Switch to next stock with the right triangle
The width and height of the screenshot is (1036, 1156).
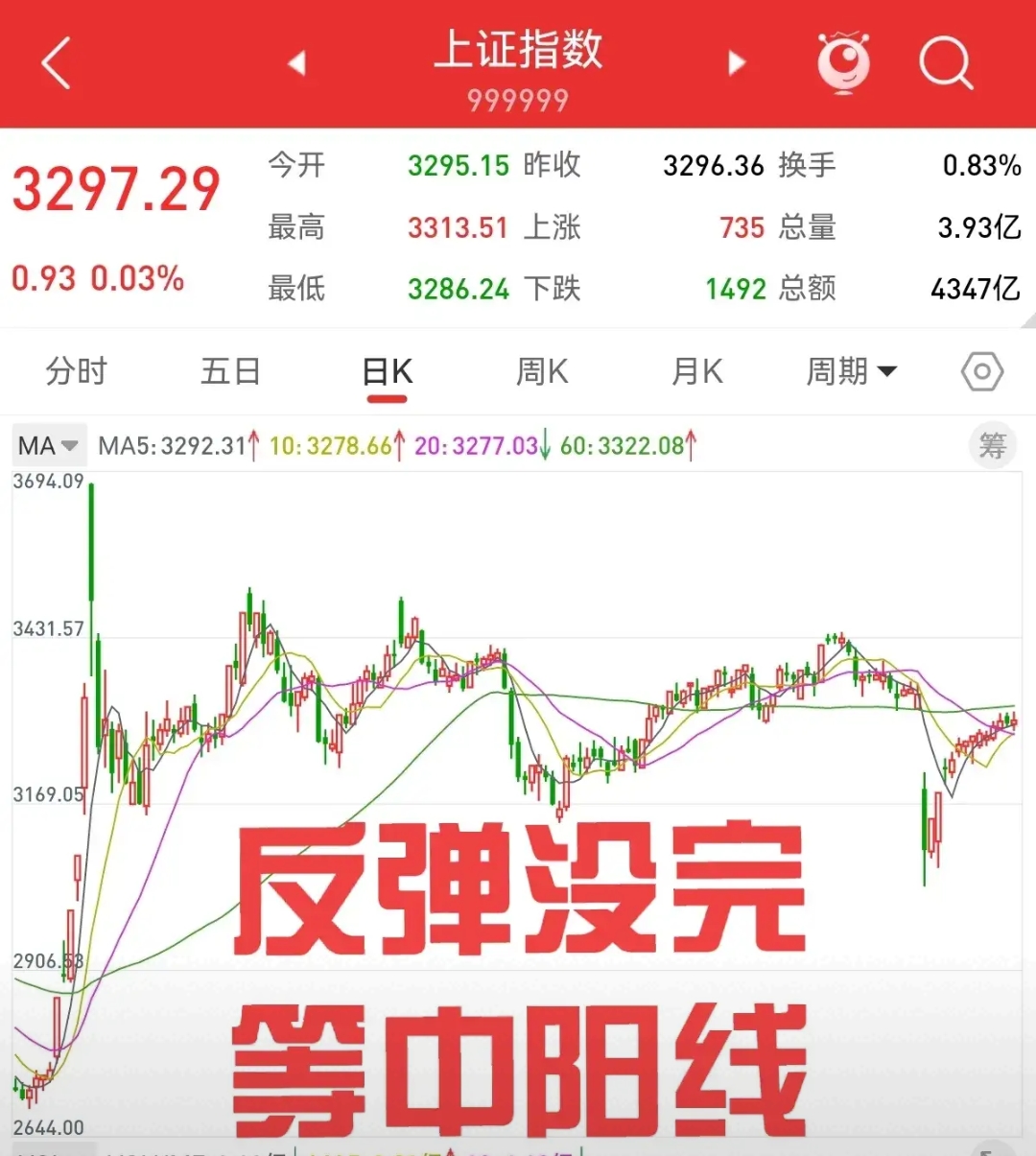tap(736, 60)
